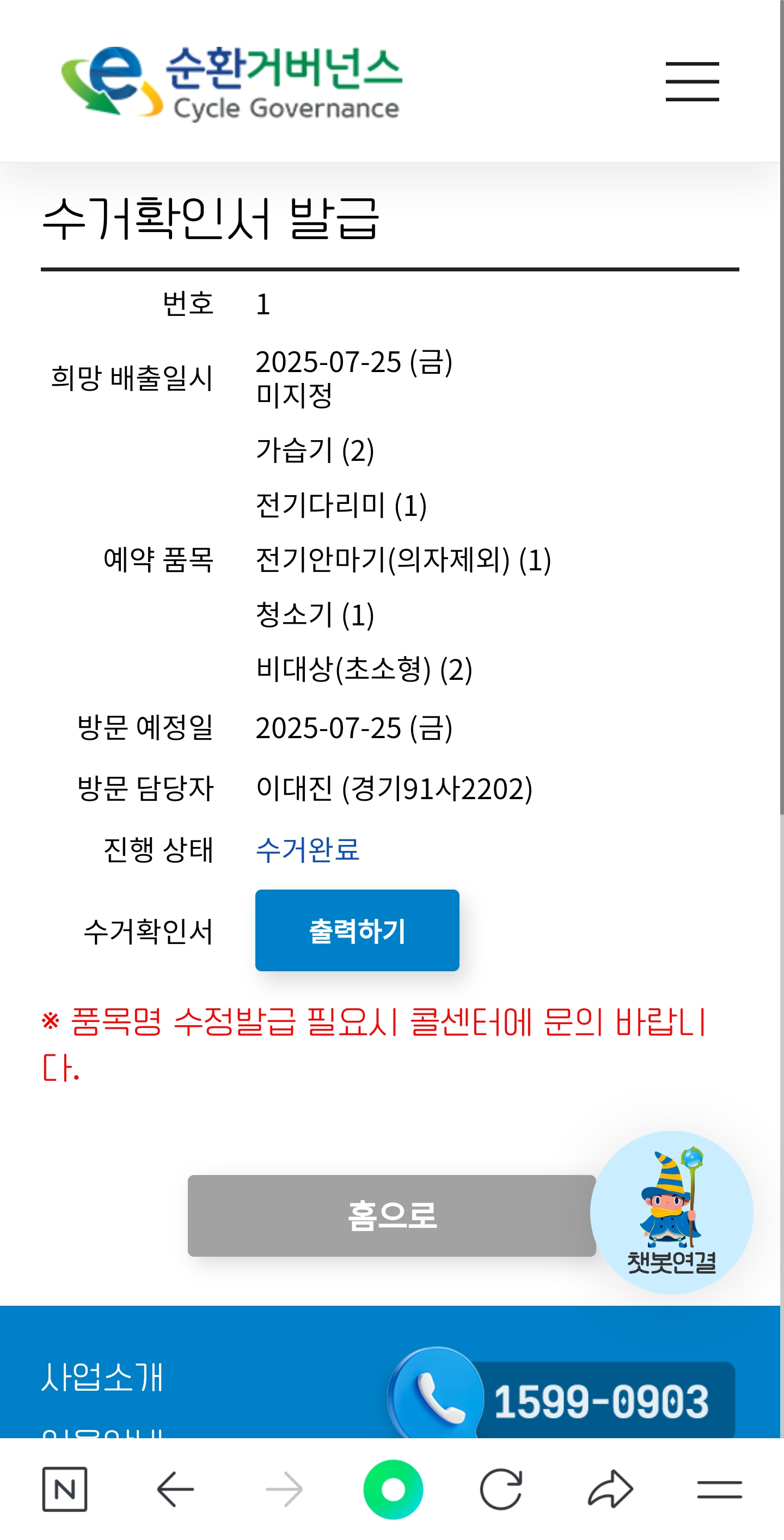Tap the green circle button in the toolbar
This screenshot has width=784, height=1540.
[393, 1489]
